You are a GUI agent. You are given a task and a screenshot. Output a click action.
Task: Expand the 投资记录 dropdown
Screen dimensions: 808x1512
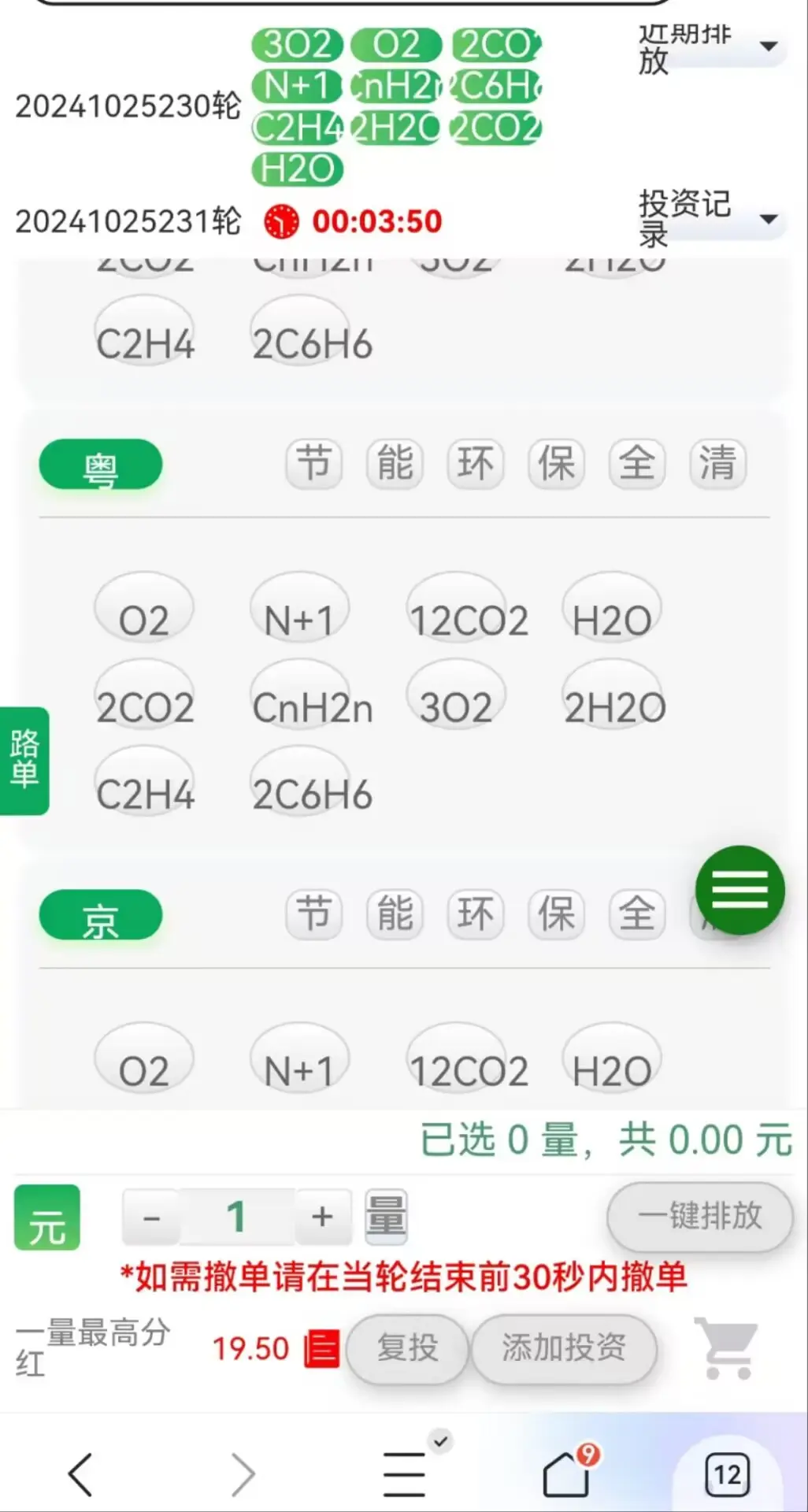pos(709,219)
